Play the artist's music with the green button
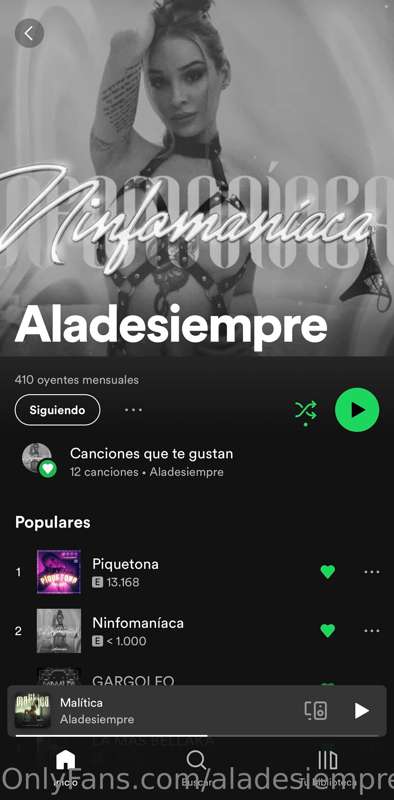The width and height of the screenshot is (394, 800). (x=357, y=410)
